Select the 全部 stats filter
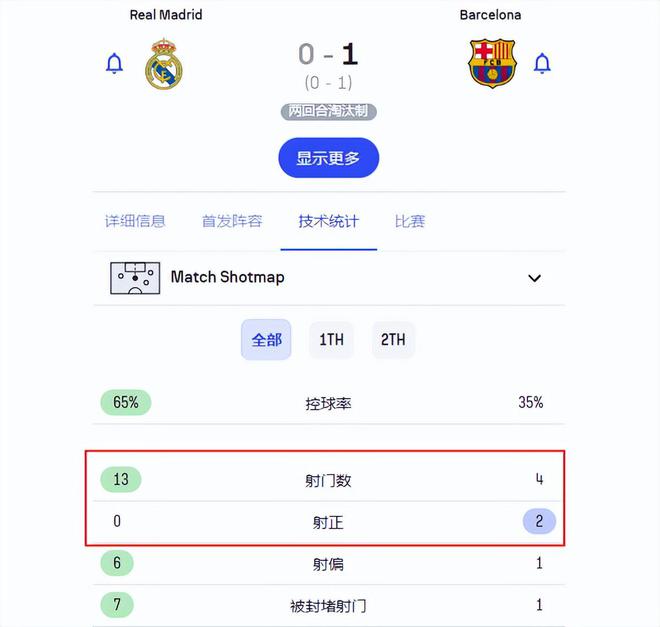 (266, 340)
